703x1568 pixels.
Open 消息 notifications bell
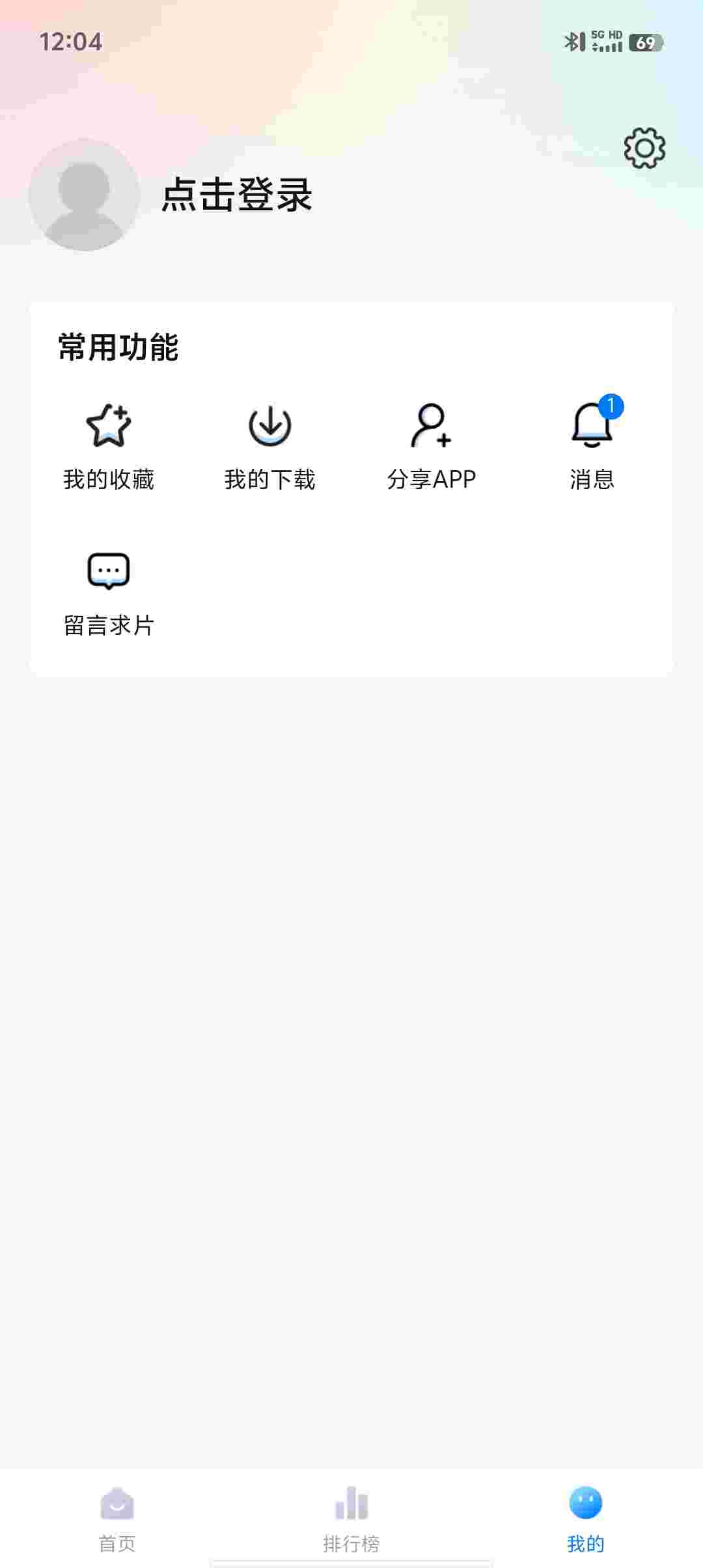(x=592, y=447)
